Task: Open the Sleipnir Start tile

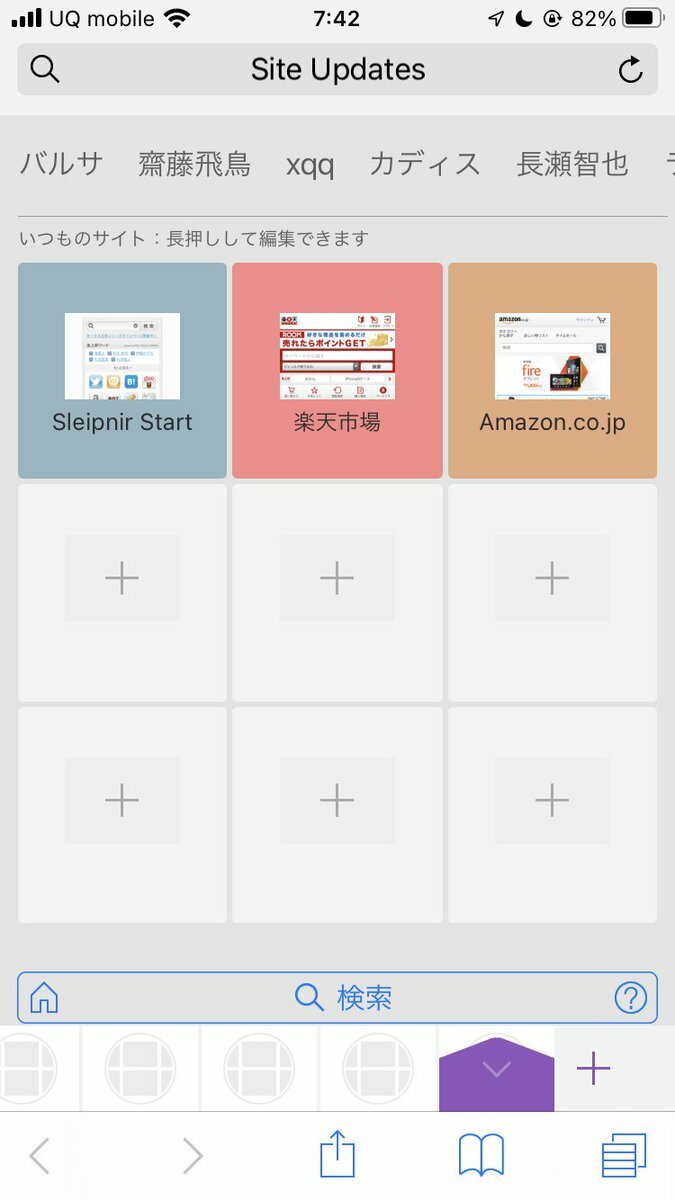Action: (122, 370)
